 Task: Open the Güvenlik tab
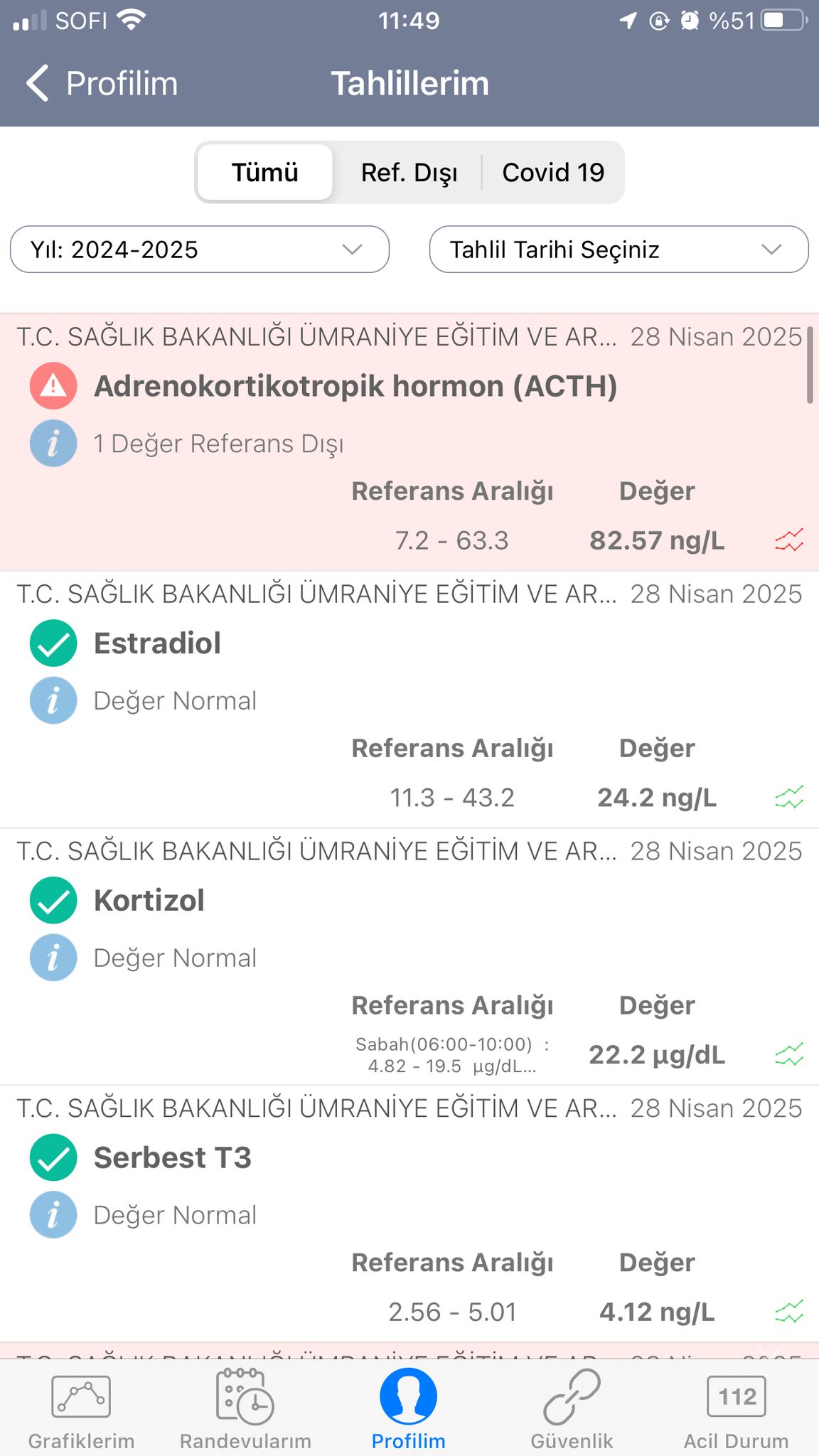(x=572, y=1409)
